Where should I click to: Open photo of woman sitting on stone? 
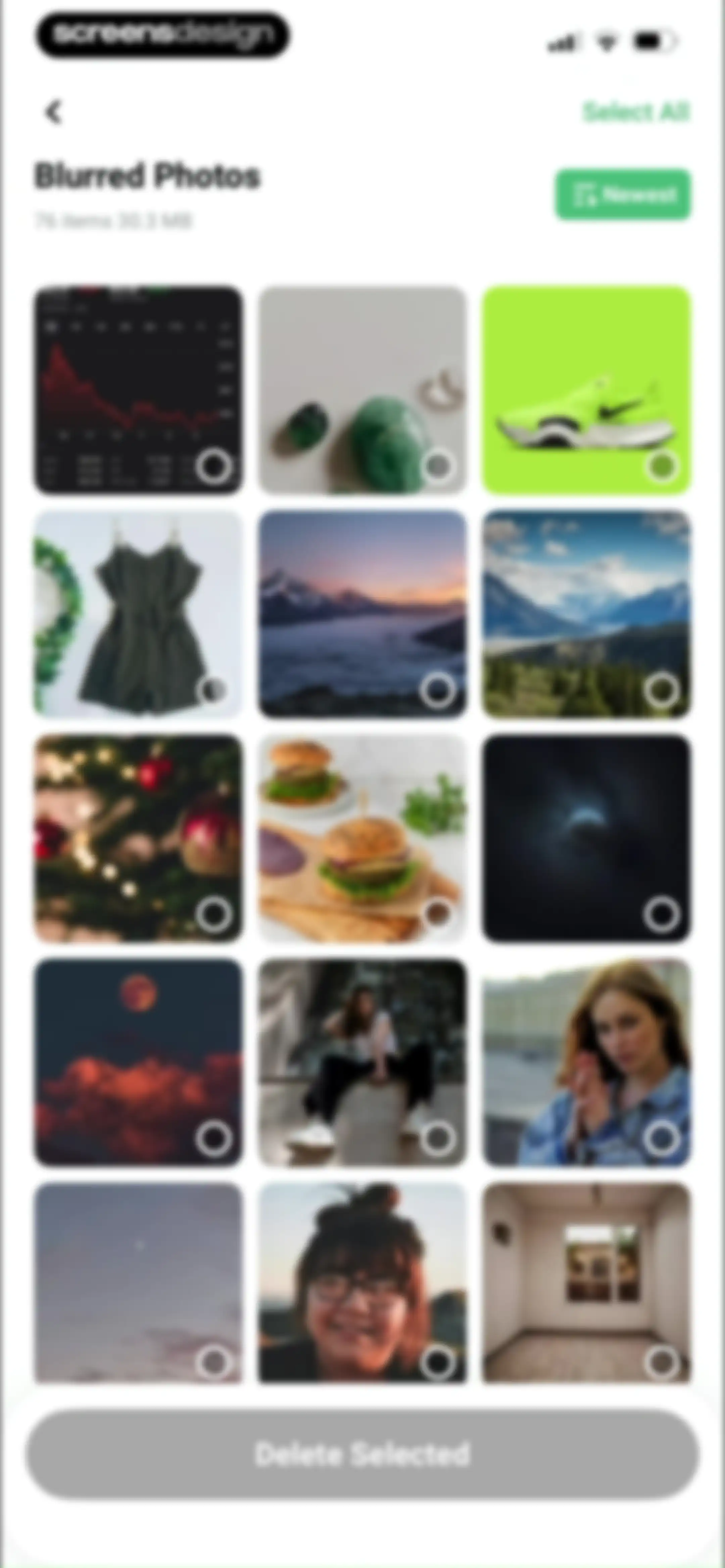tap(362, 1063)
